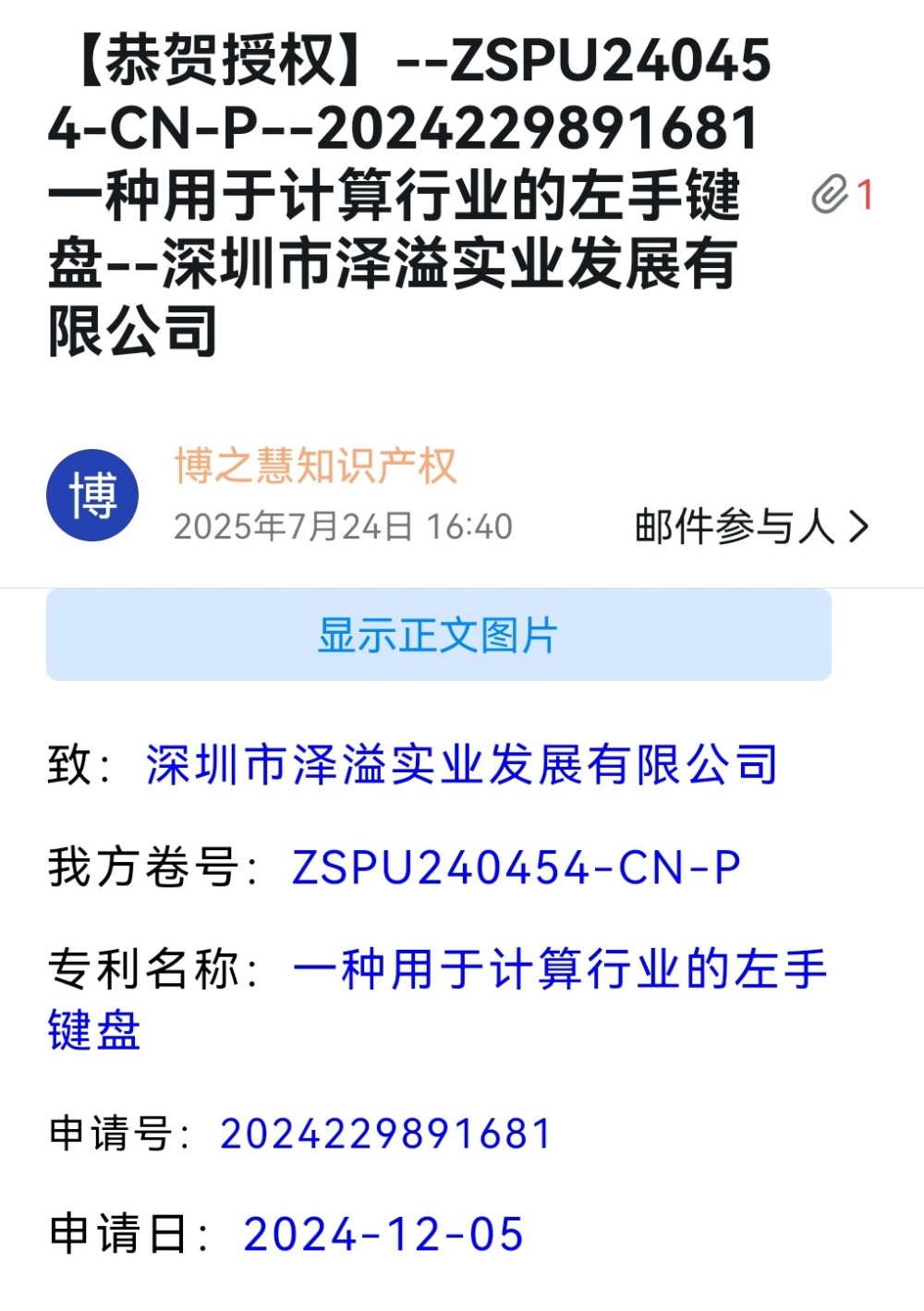
Task: Tap 显示正文图片 to load images
Action: click(438, 636)
